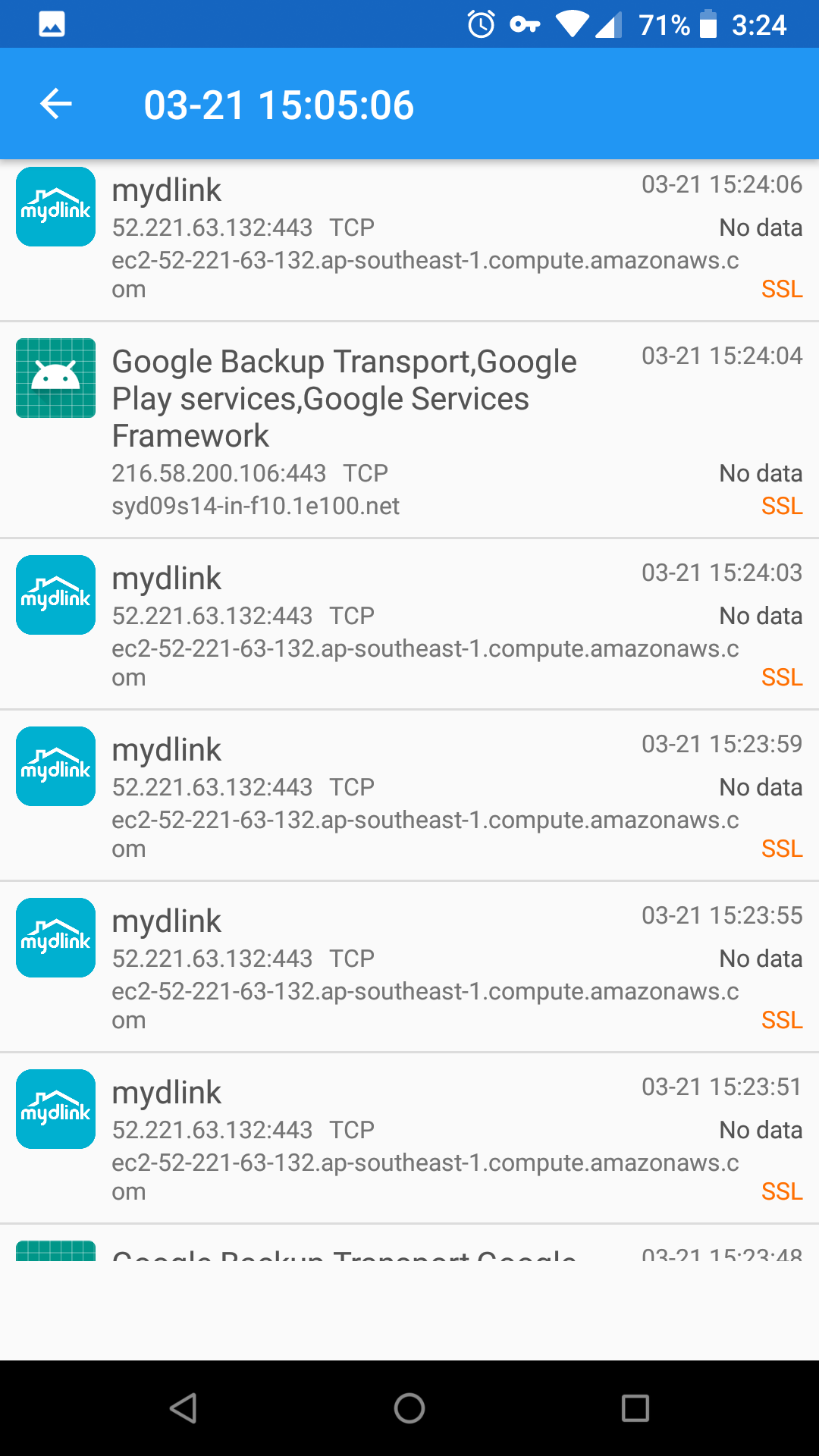Go back using the app bar arrow
The image size is (819, 1456).
[56, 104]
